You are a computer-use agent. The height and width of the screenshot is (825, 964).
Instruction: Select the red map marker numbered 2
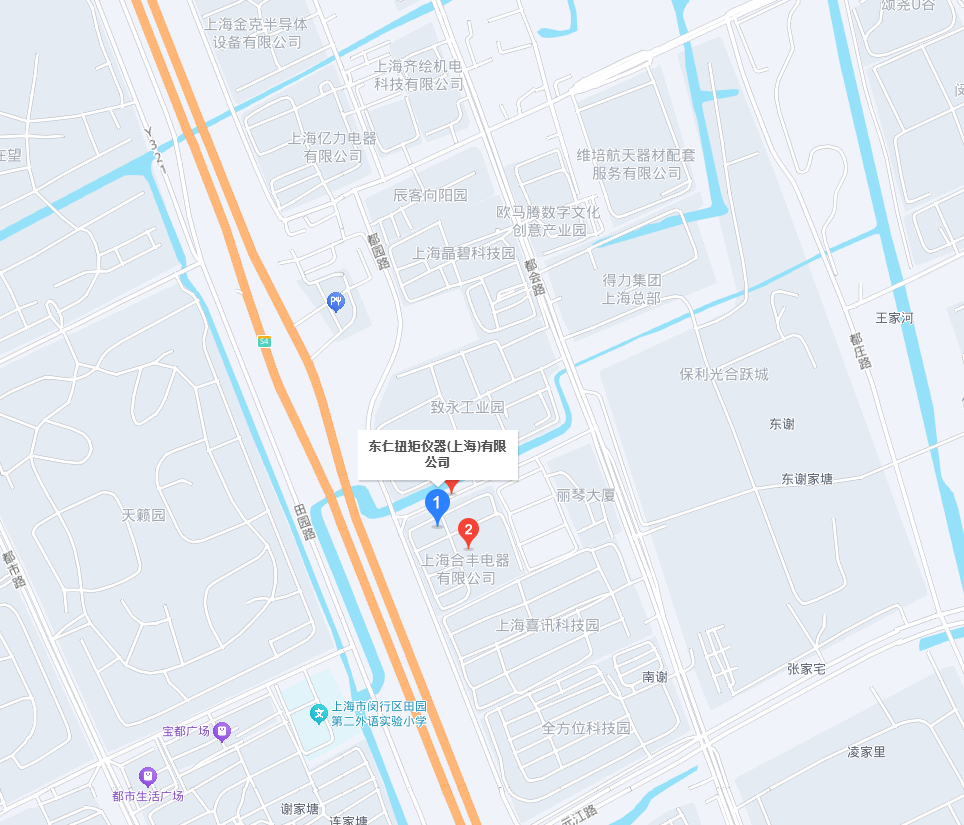(468, 530)
